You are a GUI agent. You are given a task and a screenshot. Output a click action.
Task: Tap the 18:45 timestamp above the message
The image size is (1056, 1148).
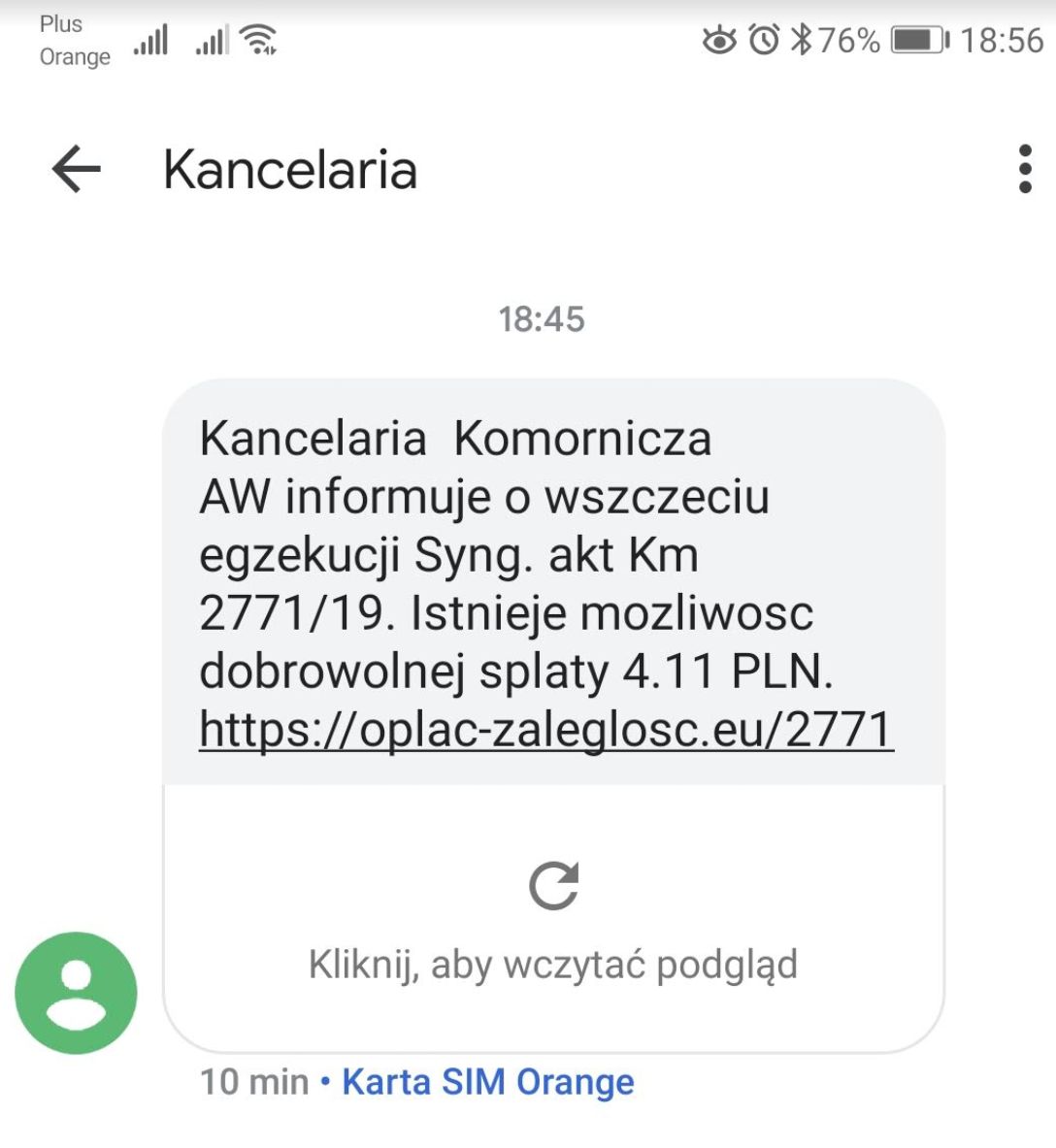click(541, 317)
